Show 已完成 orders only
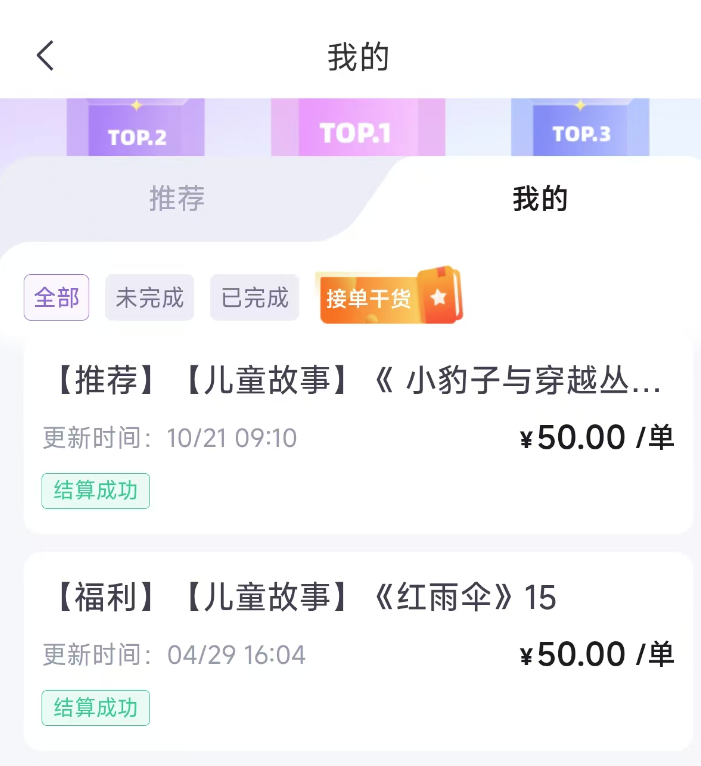 [x=254, y=298]
